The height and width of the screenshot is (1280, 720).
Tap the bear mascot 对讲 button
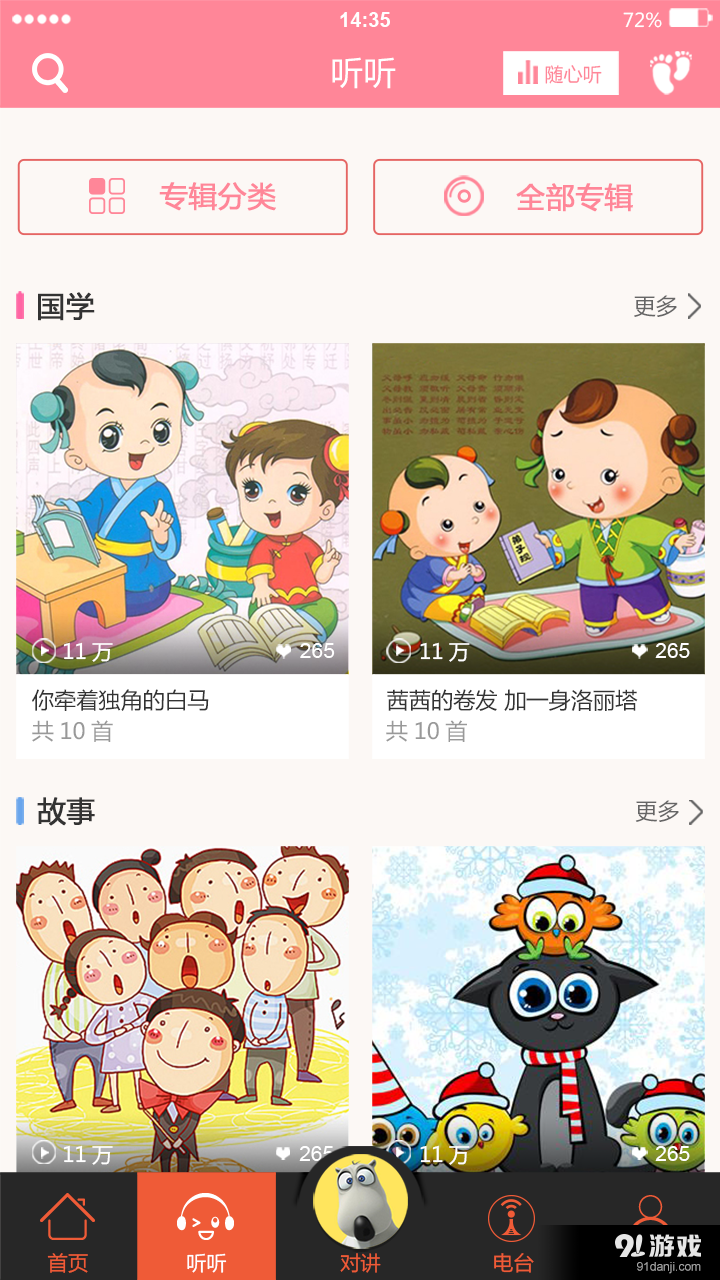(x=360, y=1210)
